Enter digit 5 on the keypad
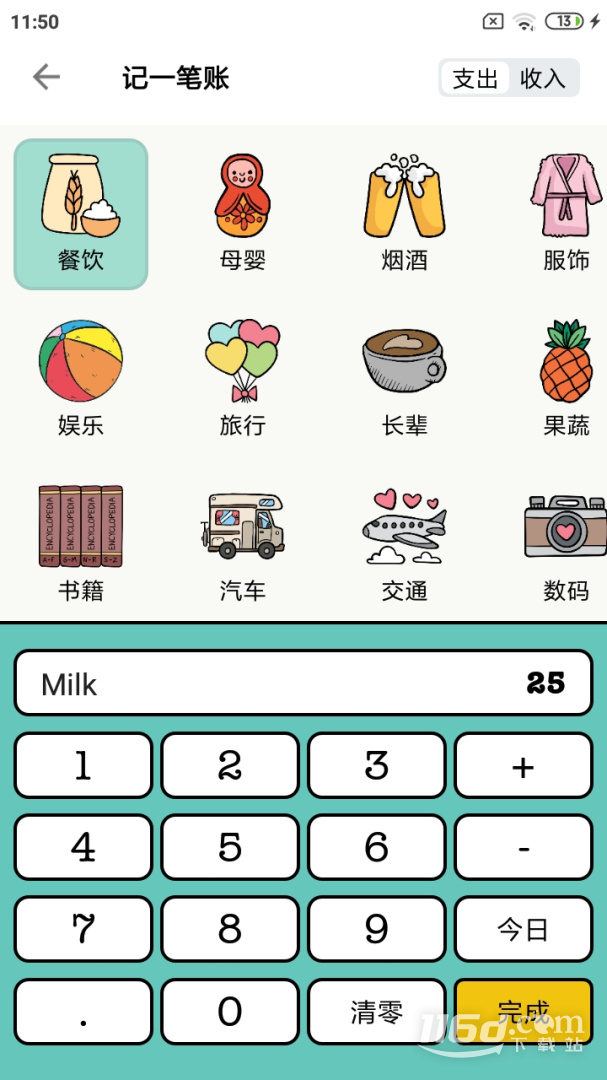This screenshot has height=1080, width=607. pos(230,847)
